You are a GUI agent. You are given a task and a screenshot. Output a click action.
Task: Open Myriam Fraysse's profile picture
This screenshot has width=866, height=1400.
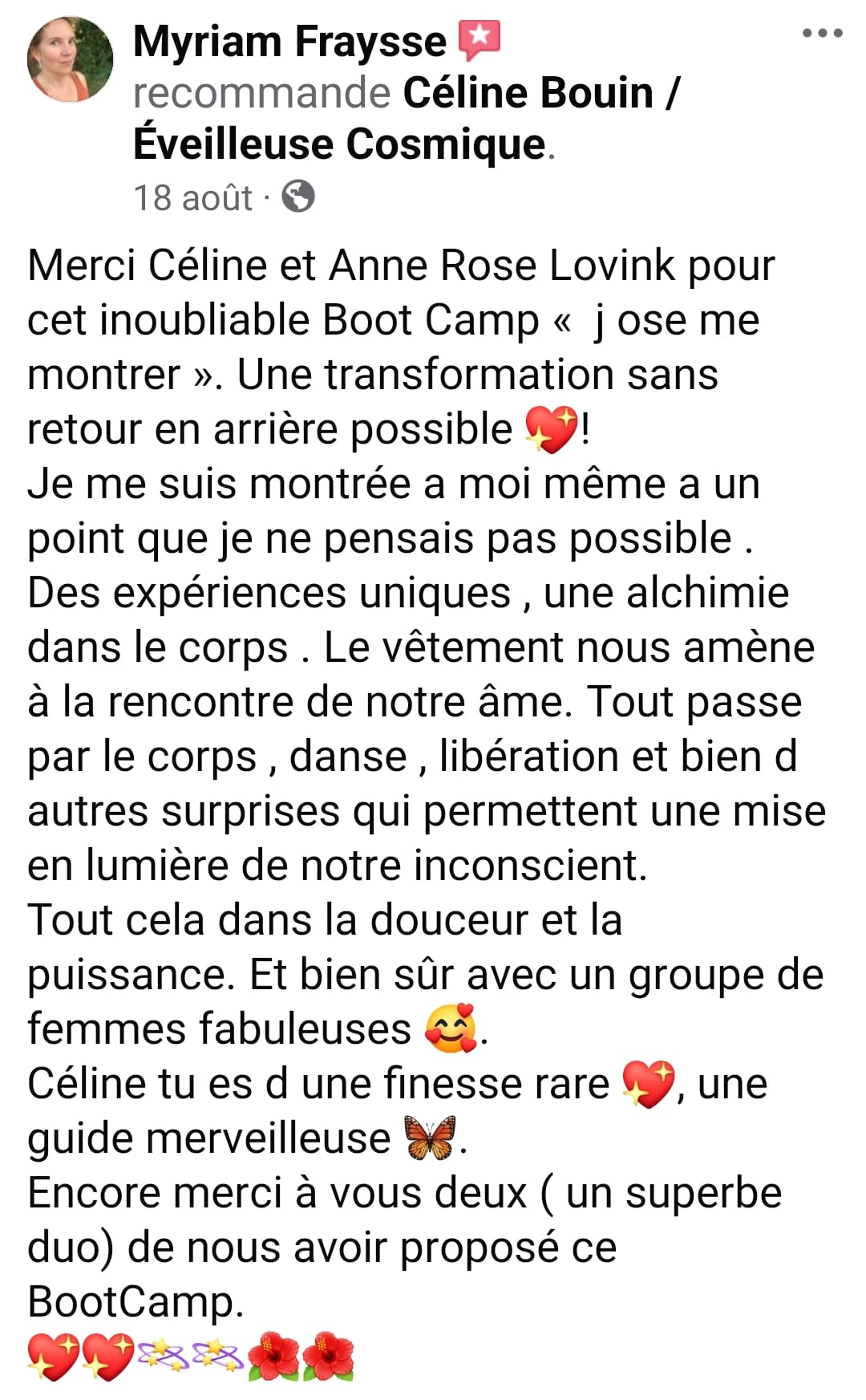(x=71, y=59)
